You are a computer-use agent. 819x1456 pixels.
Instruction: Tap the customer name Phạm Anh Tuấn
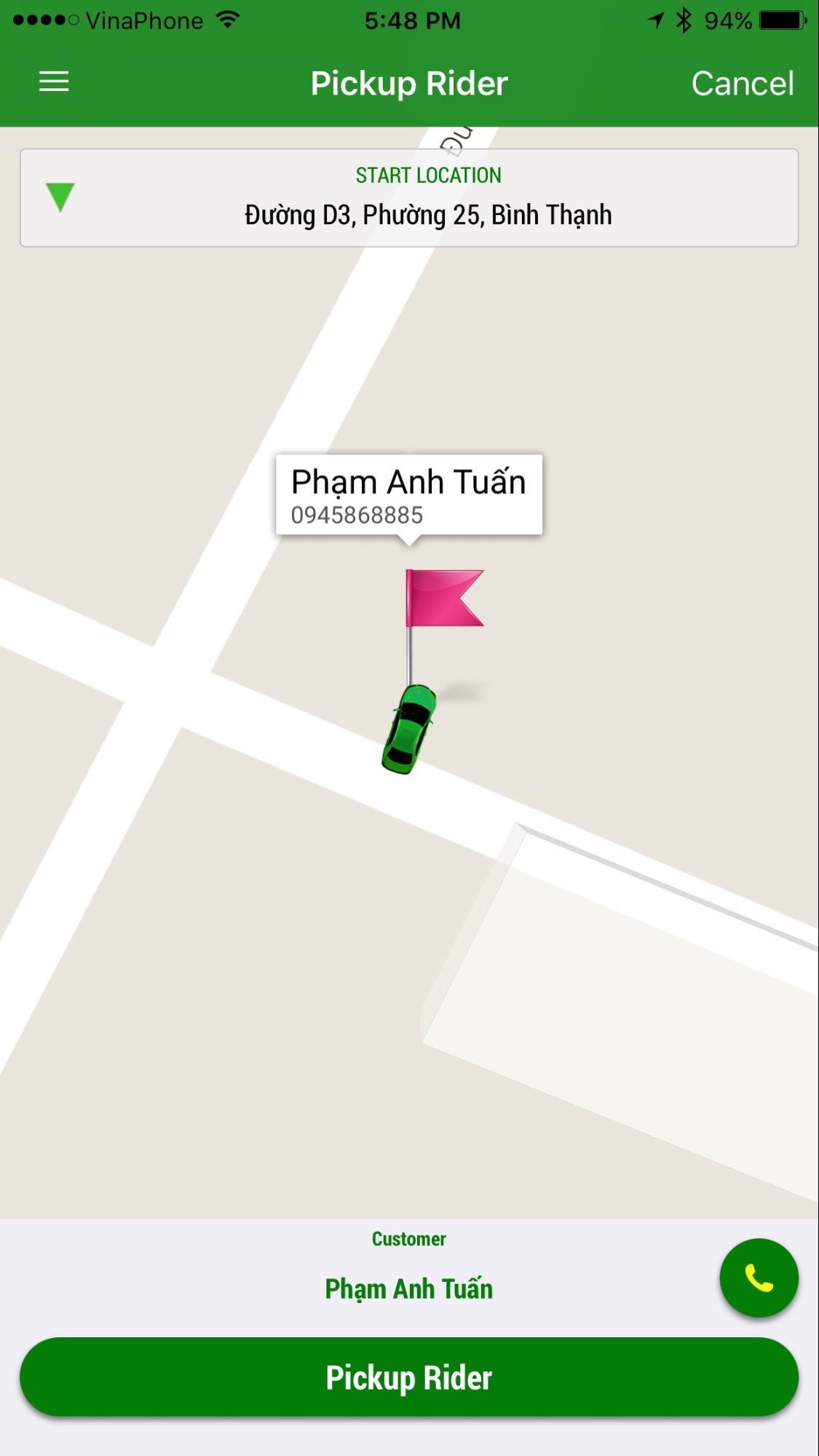pos(409,1288)
